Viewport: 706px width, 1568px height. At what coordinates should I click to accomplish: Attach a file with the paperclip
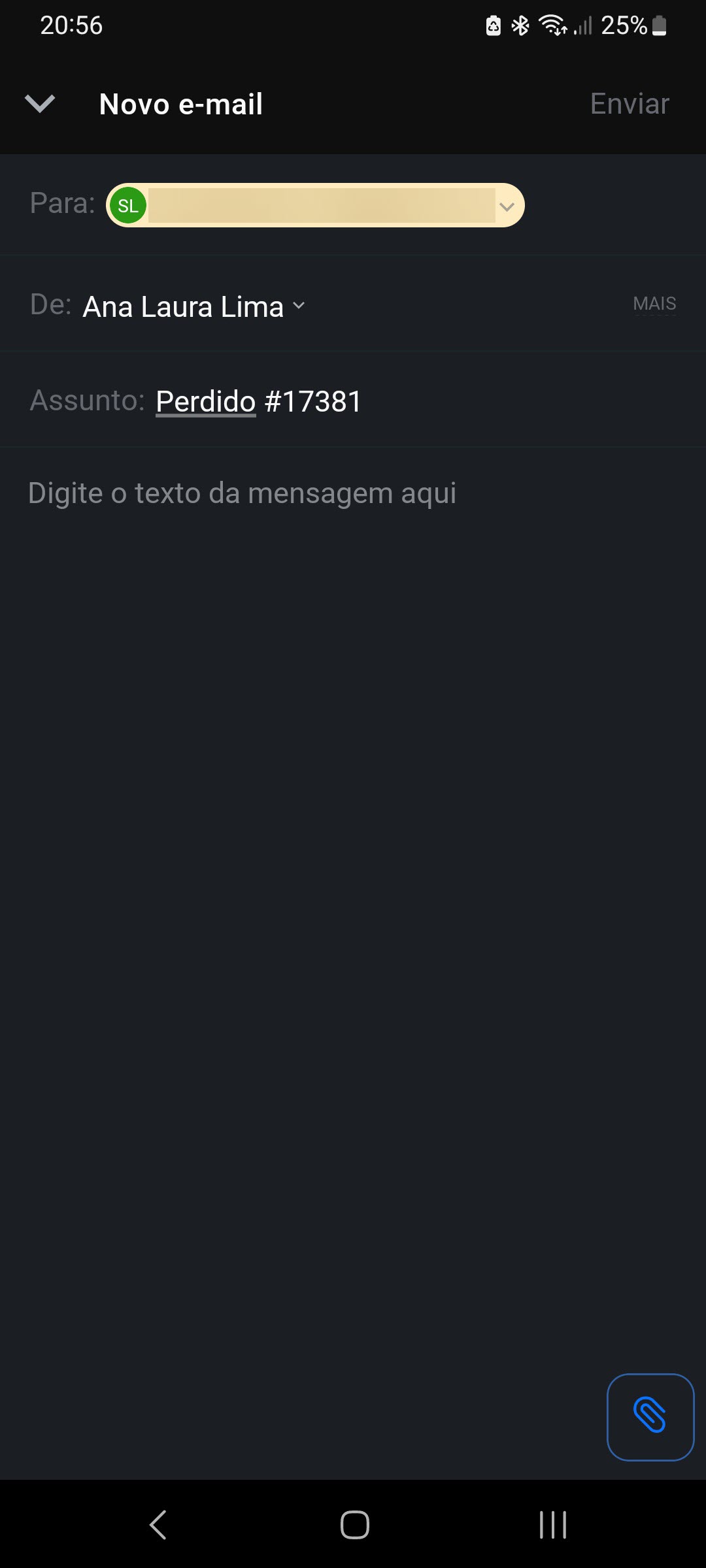[x=650, y=1416]
